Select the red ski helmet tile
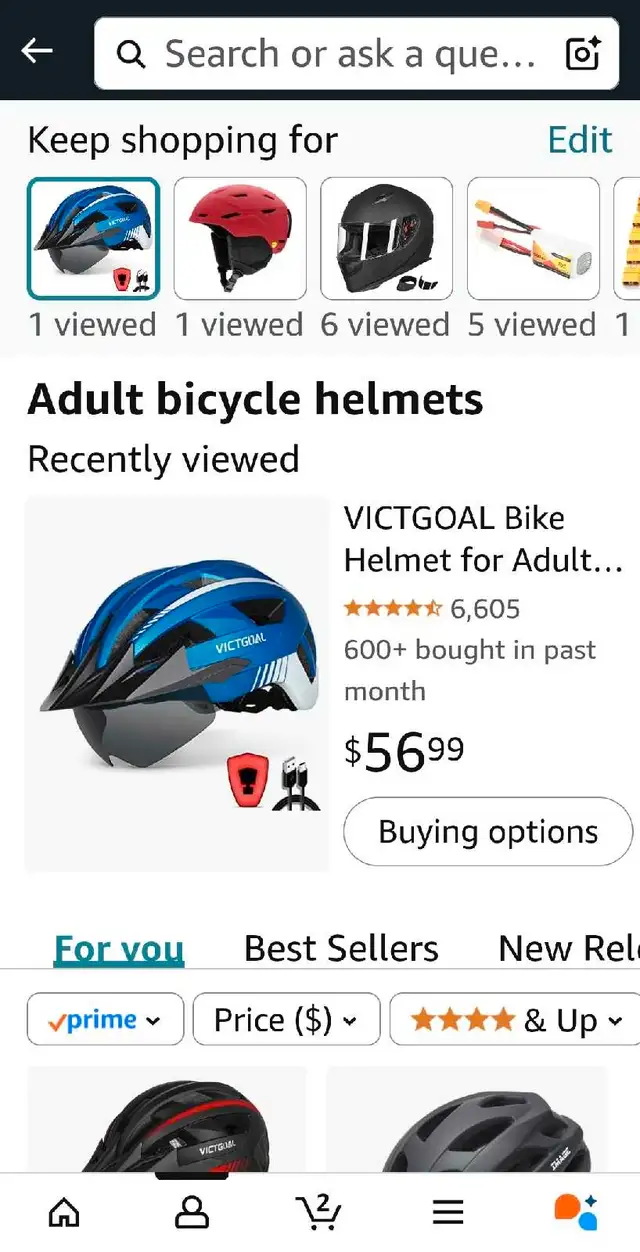640x1252 pixels. (x=240, y=238)
